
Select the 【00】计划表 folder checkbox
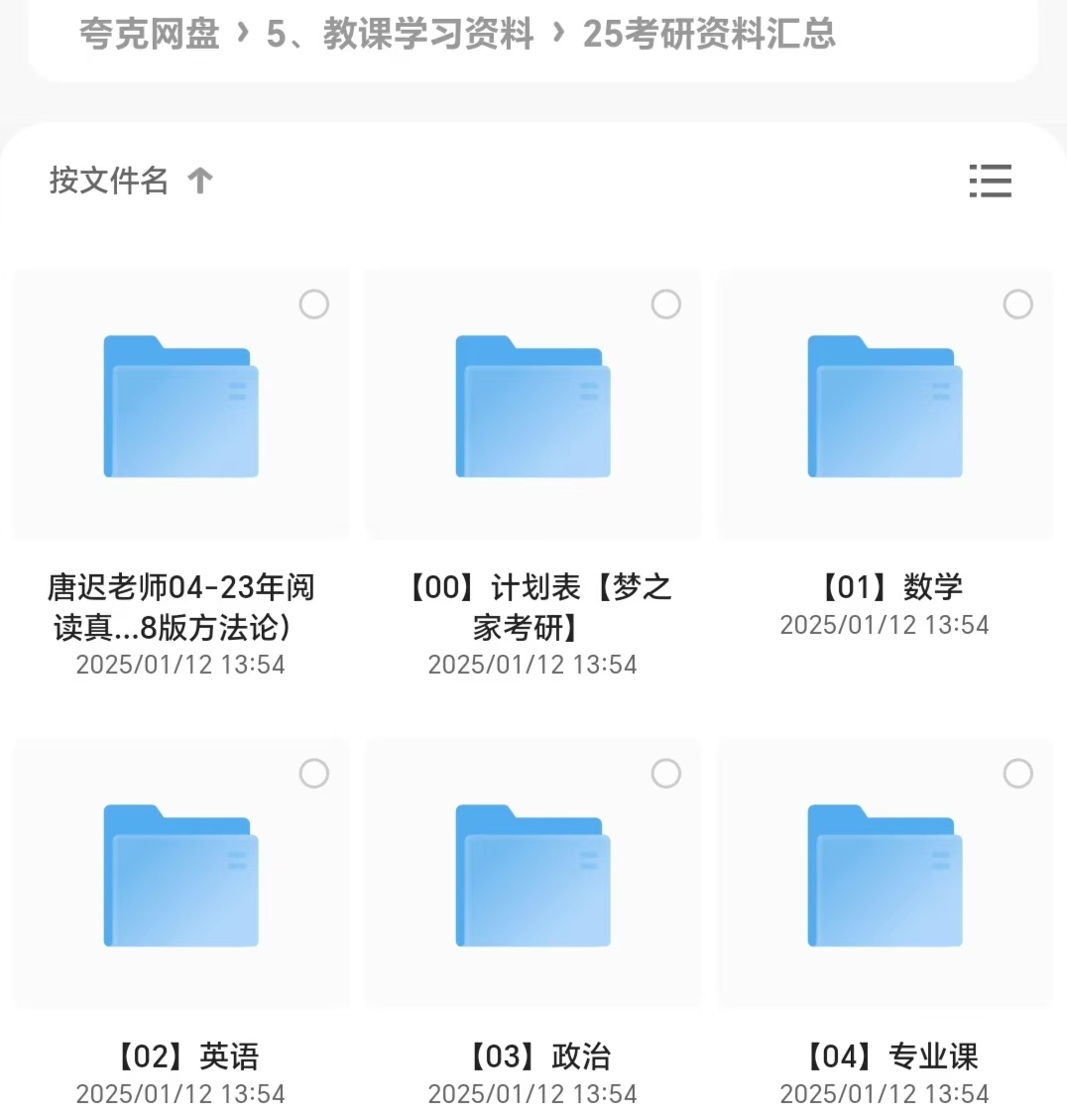666,305
